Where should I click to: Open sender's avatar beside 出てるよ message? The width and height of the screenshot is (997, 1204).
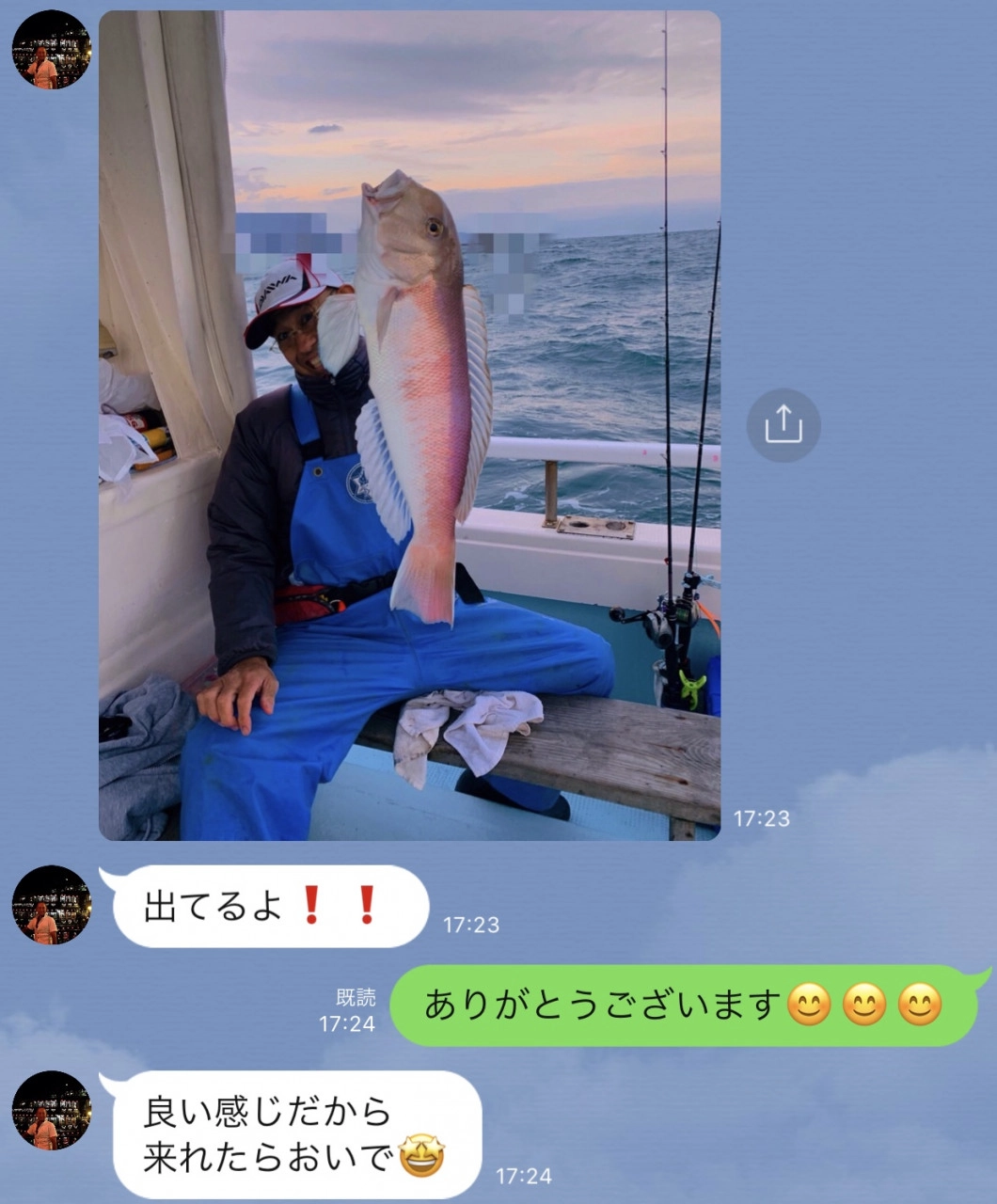[x=52, y=905]
